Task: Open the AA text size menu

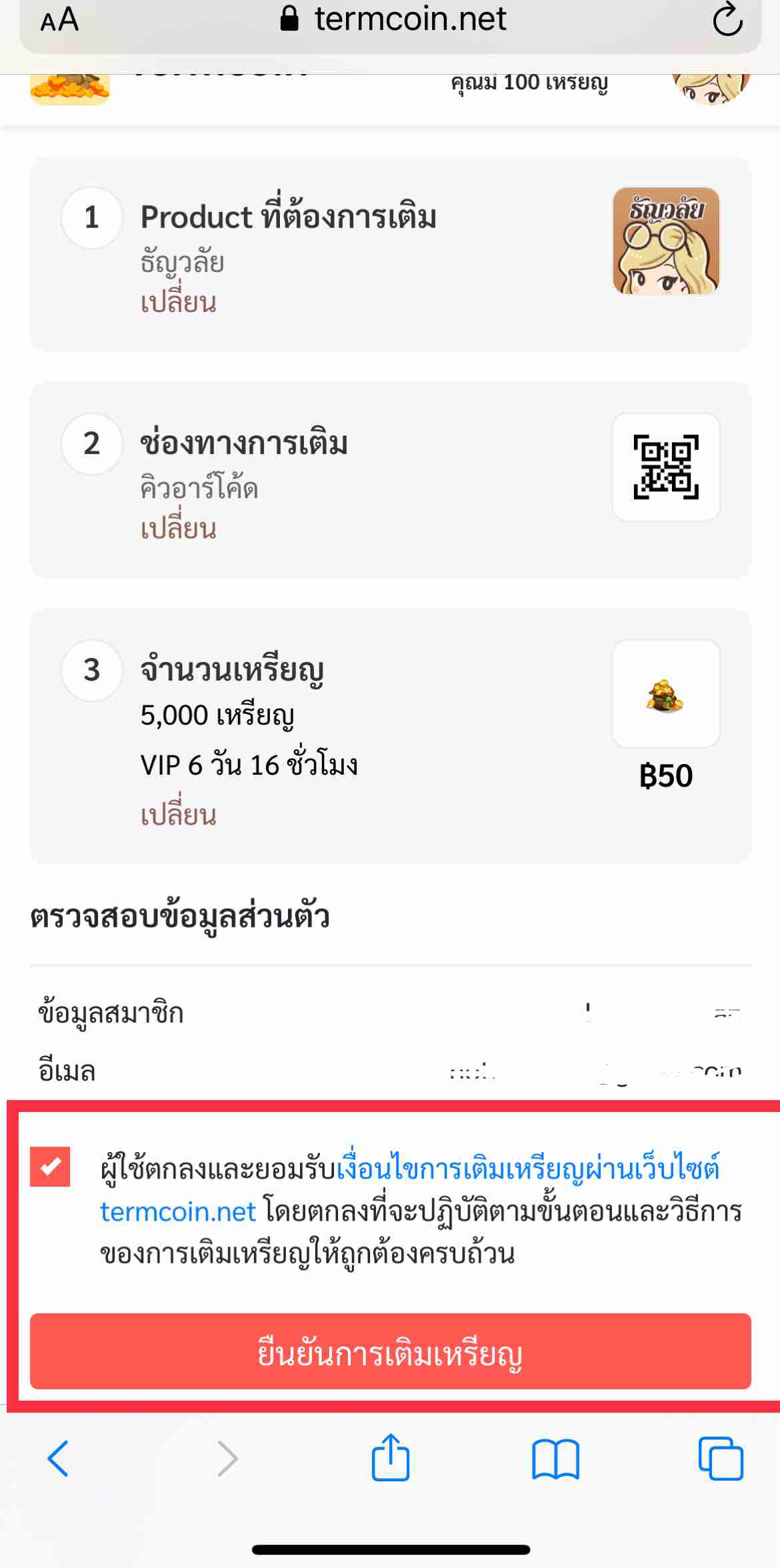Action: 59,20
